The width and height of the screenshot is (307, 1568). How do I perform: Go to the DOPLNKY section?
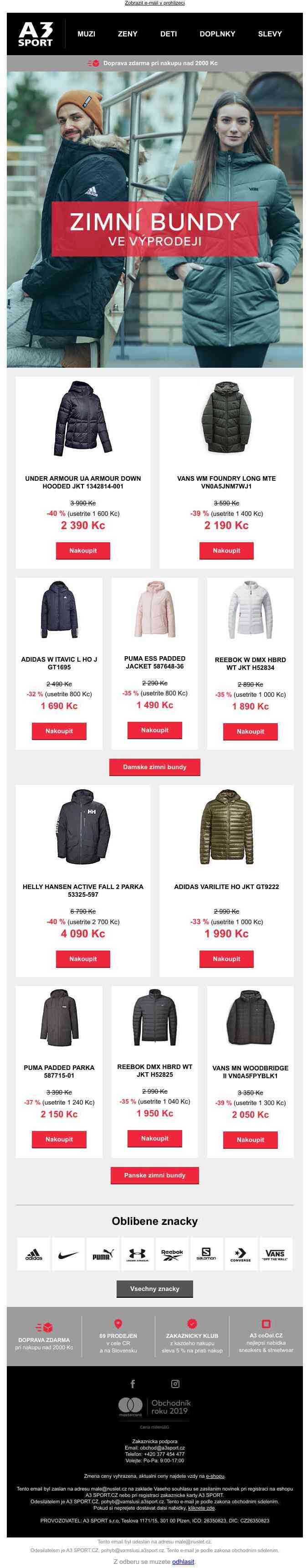coord(217,34)
